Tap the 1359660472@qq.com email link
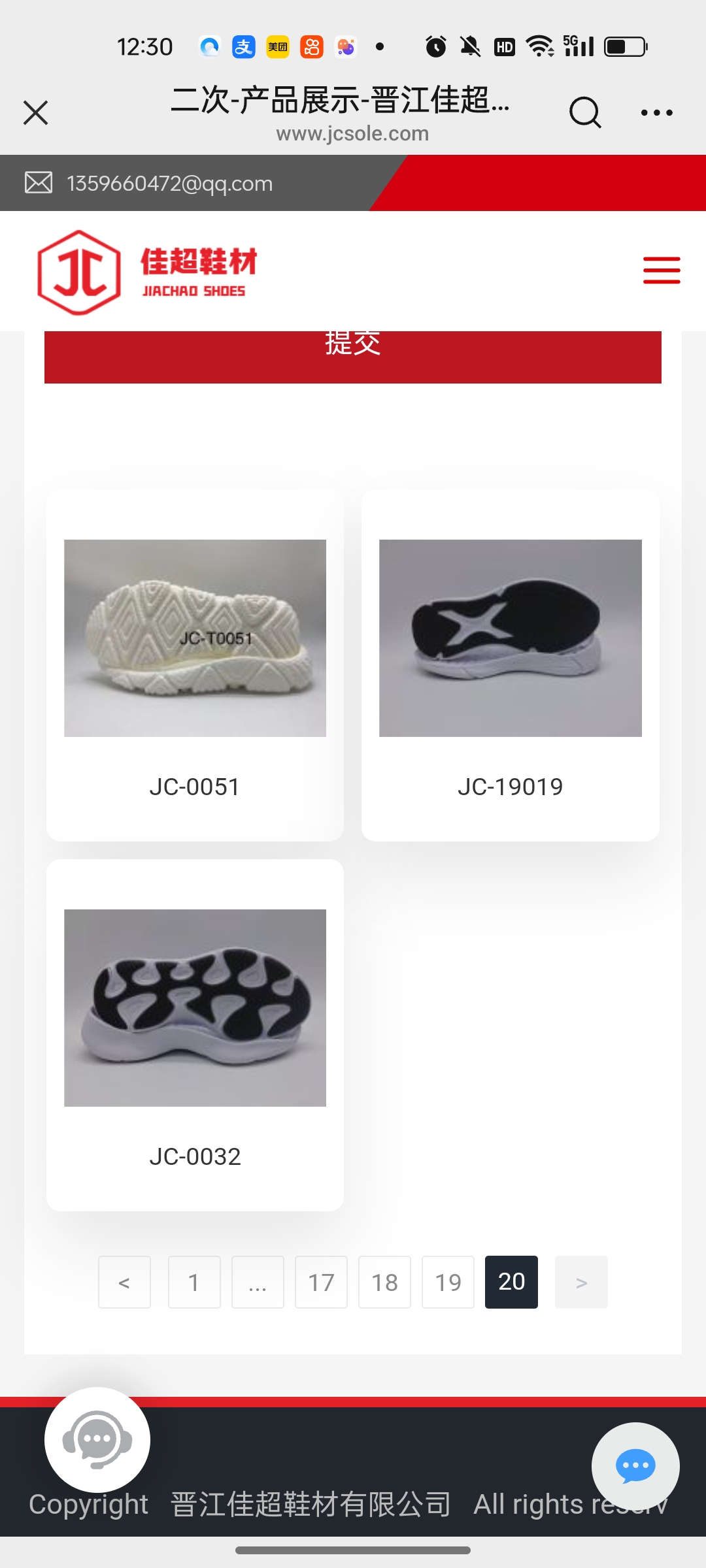 pos(169,184)
